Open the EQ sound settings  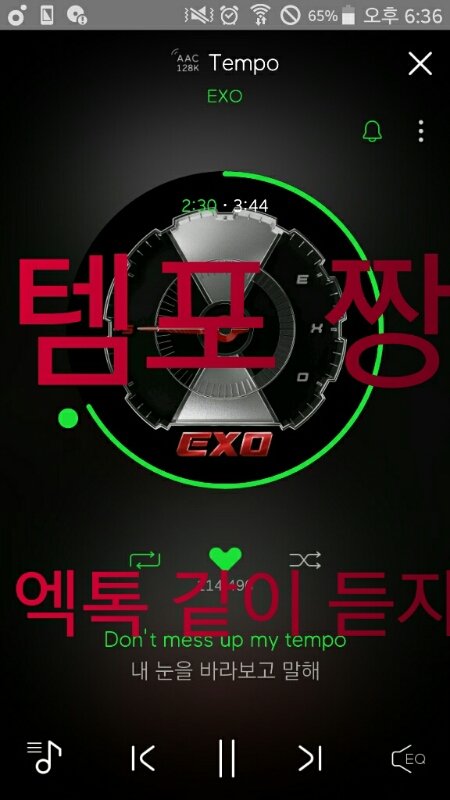pyautogui.click(x=408, y=758)
